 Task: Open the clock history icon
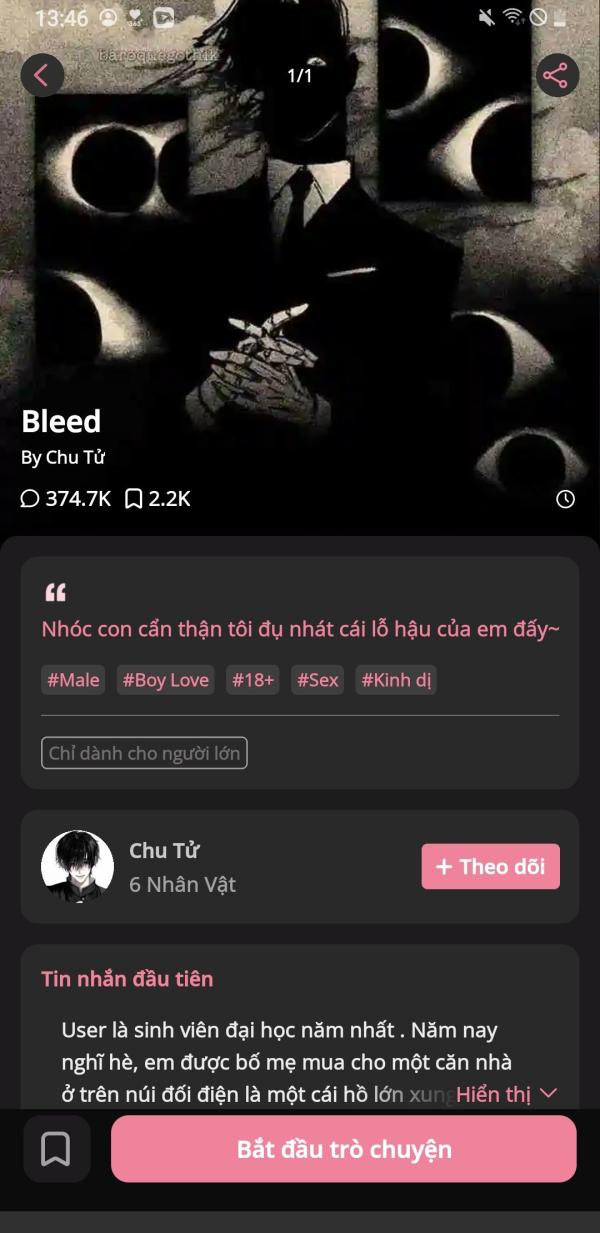(x=565, y=499)
